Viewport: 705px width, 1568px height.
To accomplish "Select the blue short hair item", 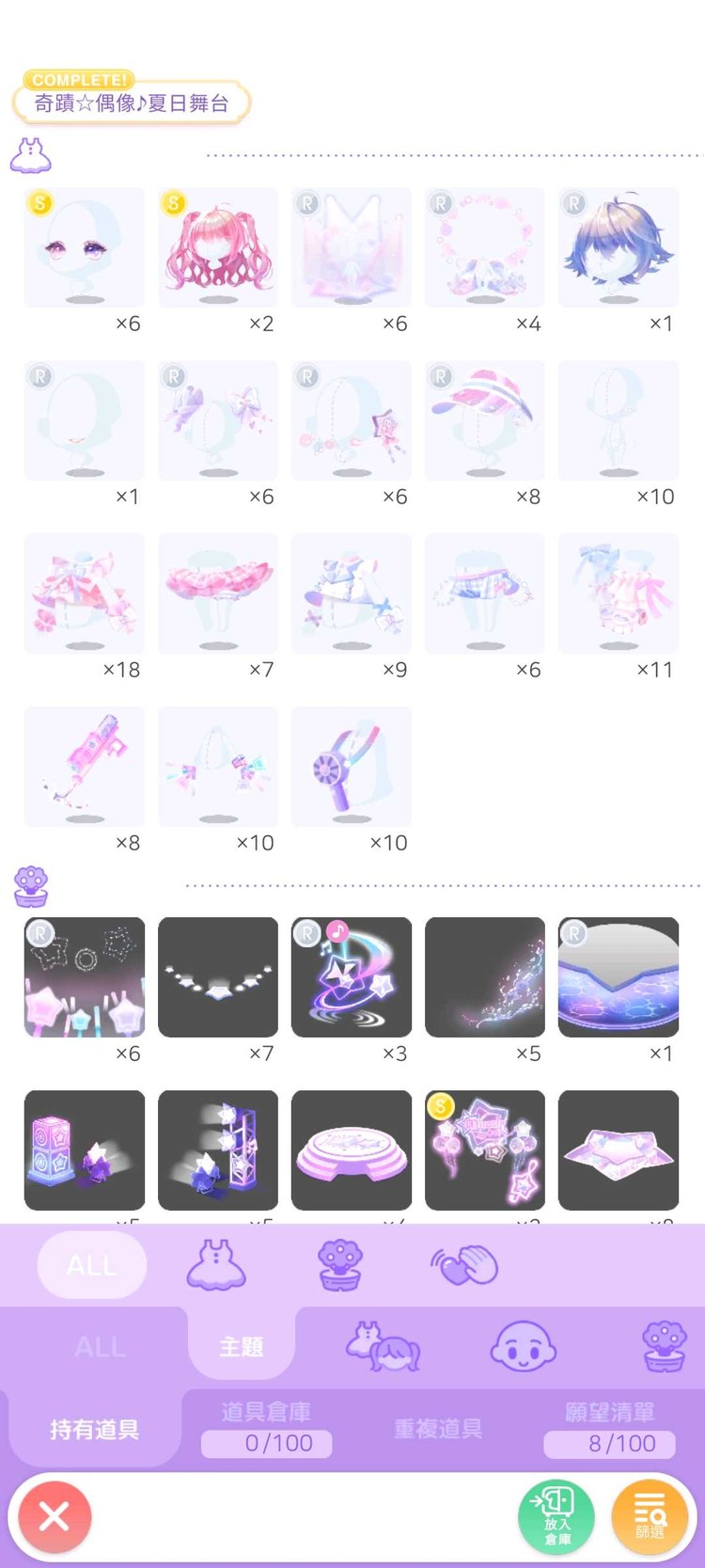I will coord(619,246).
